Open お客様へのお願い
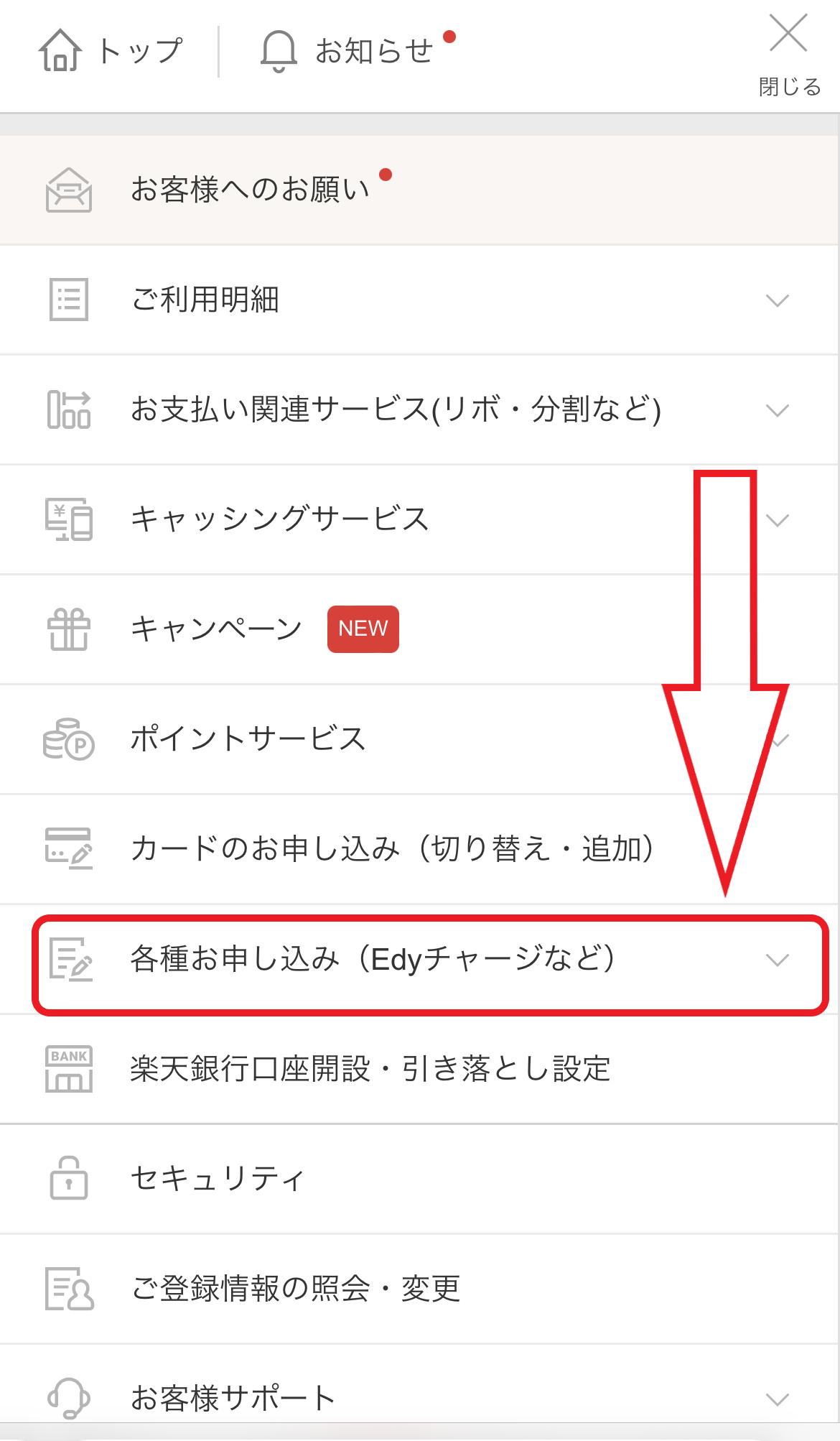 (x=419, y=190)
